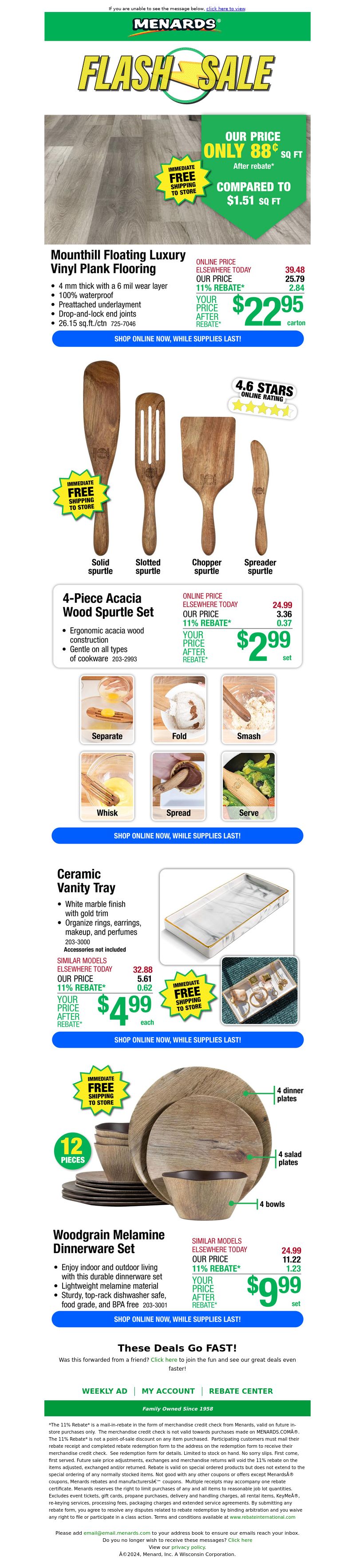Follow 'Click here' to join the deals list
Image resolution: width=355 pixels, height=1568 pixels.
pos(164,1359)
